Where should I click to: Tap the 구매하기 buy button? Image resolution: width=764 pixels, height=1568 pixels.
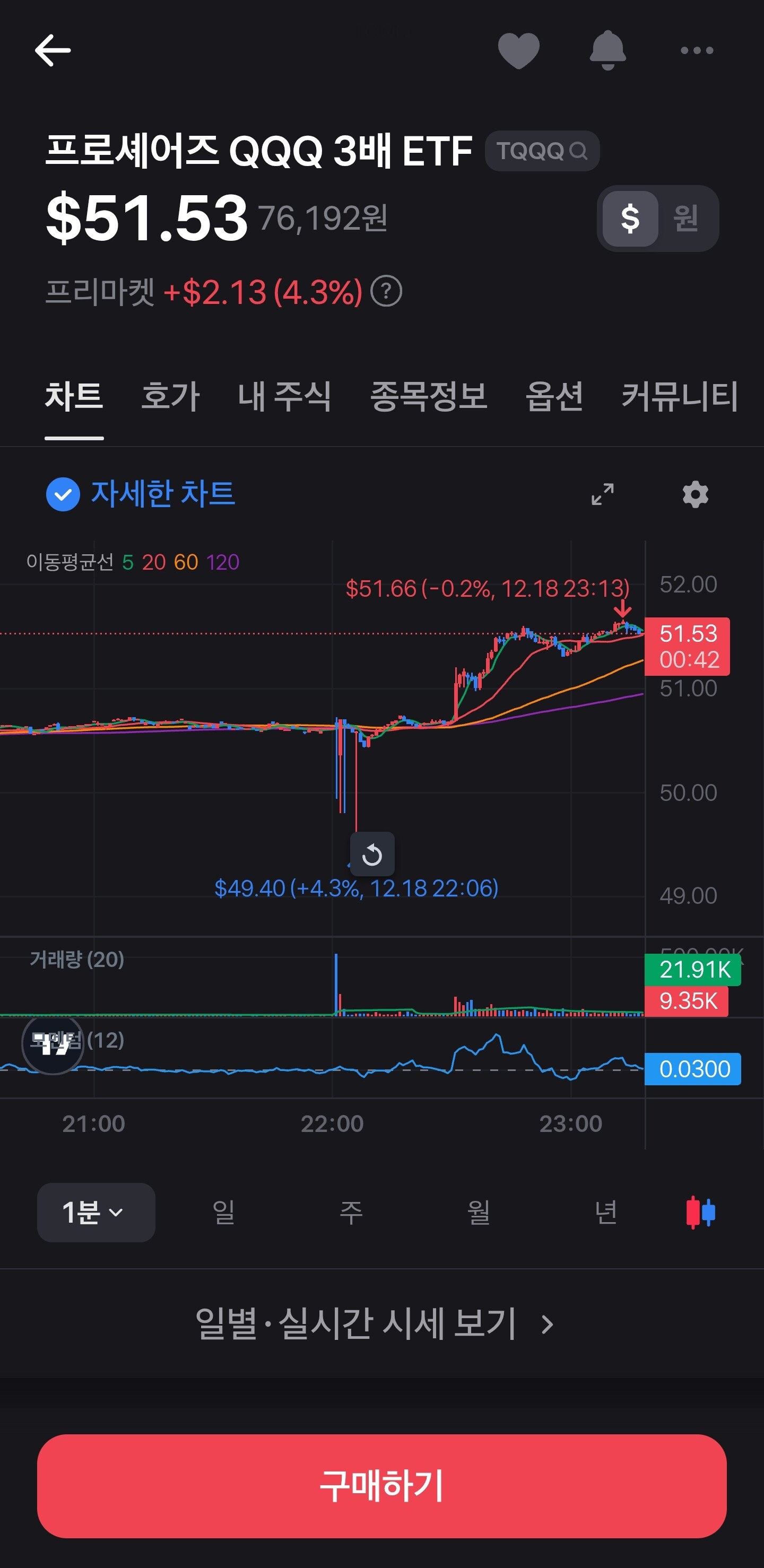tap(381, 1486)
